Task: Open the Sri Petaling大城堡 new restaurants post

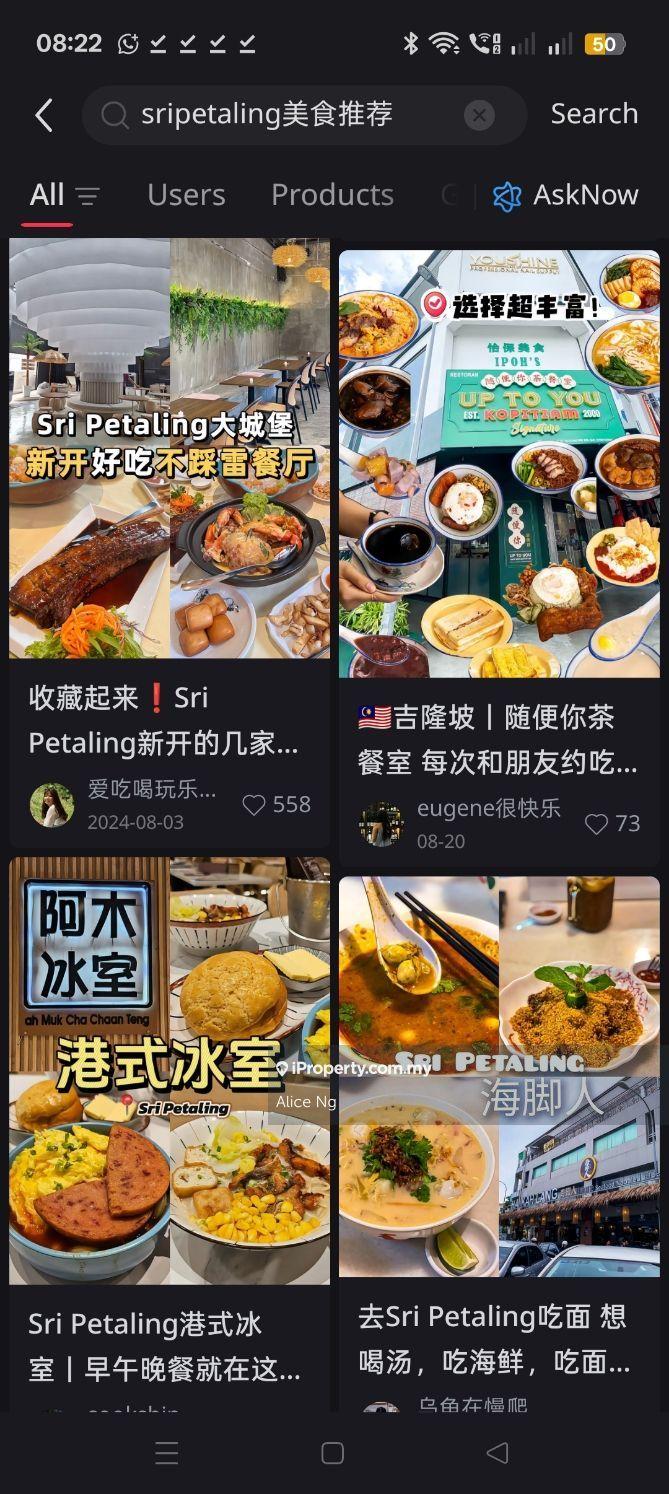Action: click(x=169, y=448)
